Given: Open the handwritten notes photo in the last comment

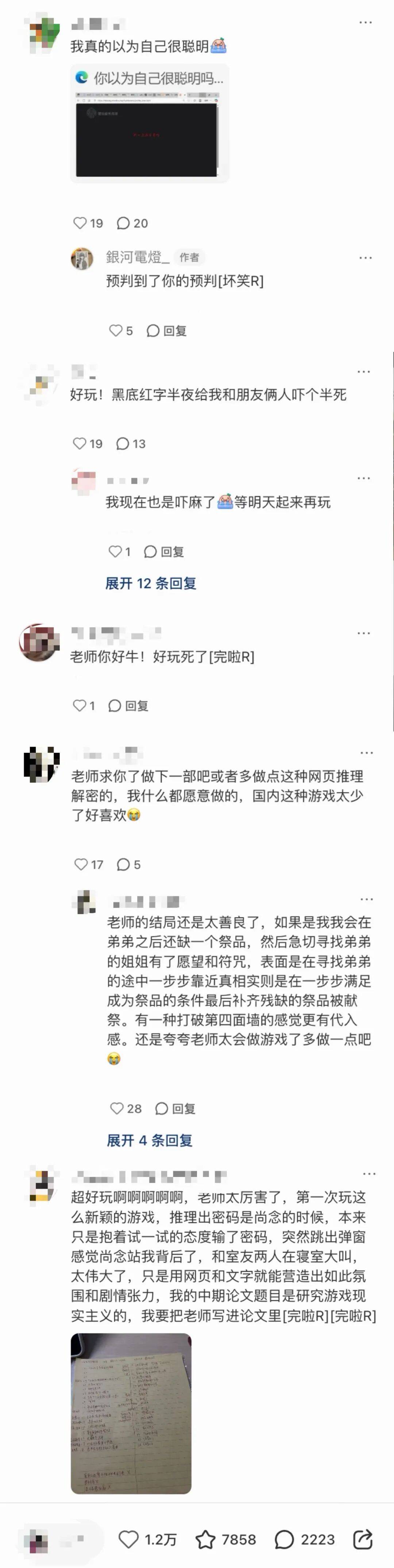Looking at the screenshot, I should tap(131, 1413).
